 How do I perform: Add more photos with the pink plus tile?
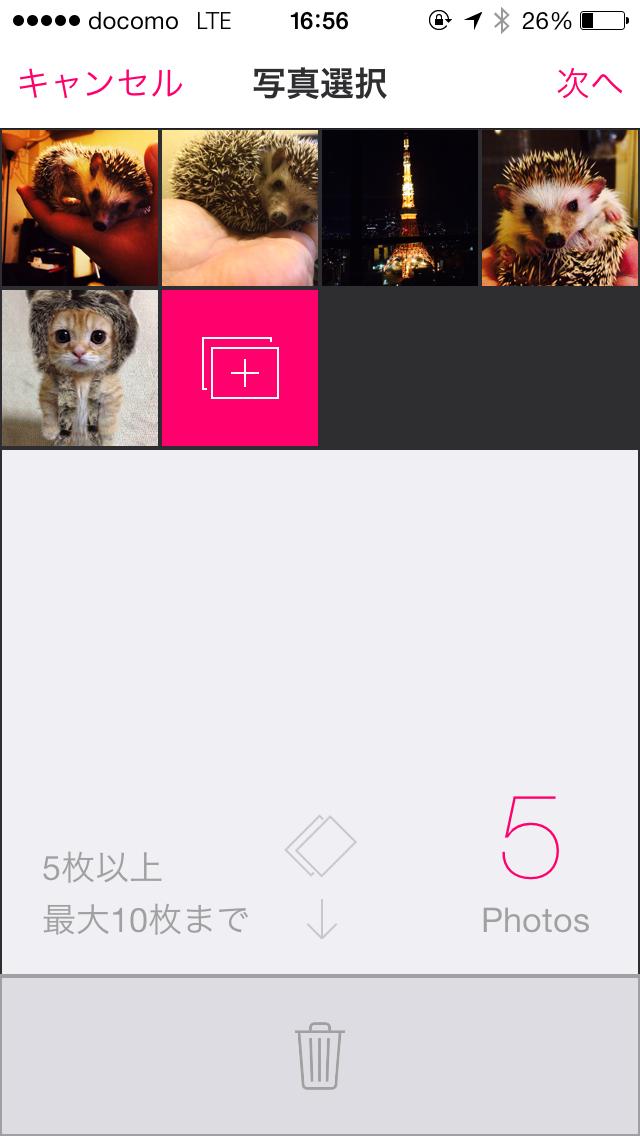pyautogui.click(x=240, y=368)
